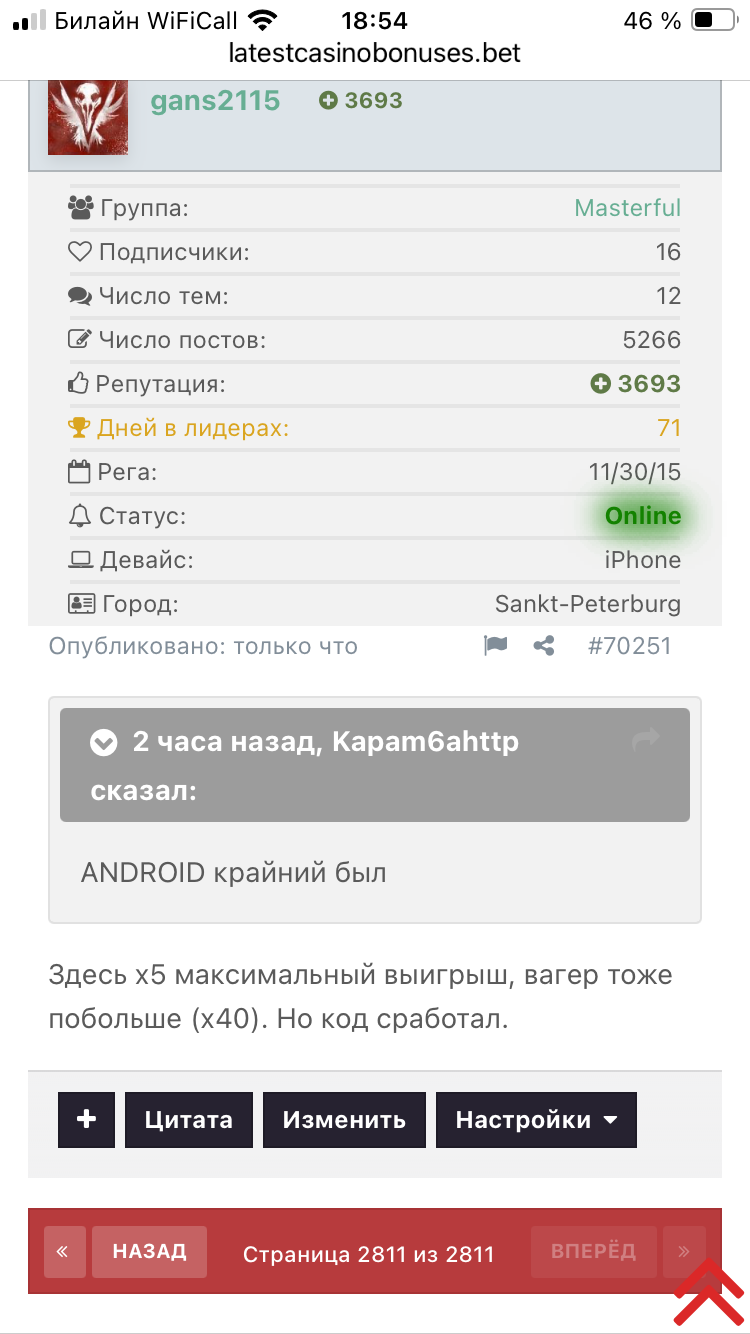Tap the latestcasinobonuses.bet address bar
The height and width of the screenshot is (1334, 750).
point(374,53)
